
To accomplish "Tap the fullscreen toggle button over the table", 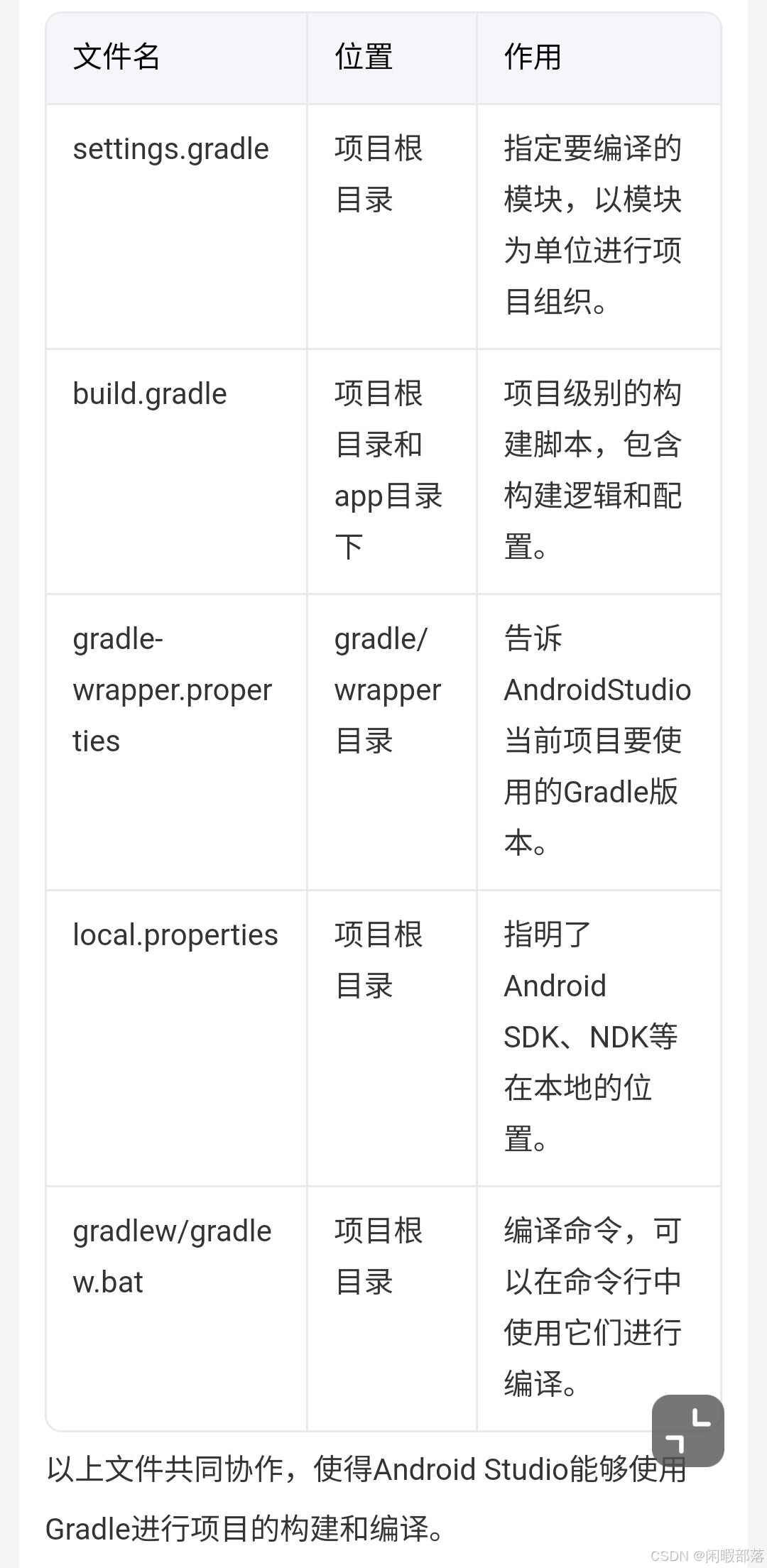I will coord(687,1430).
